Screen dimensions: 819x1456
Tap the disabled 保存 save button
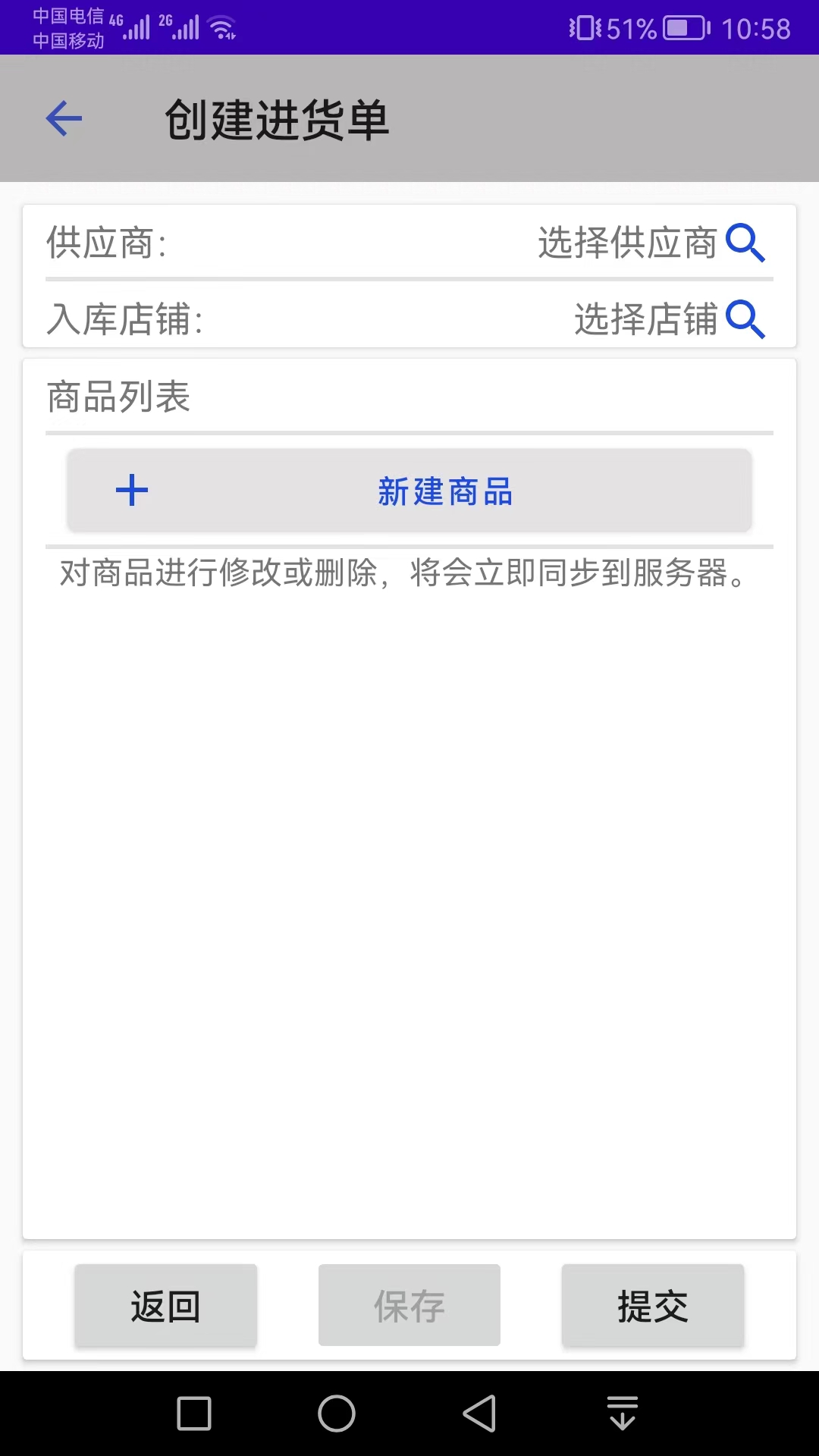point(409,1305)
